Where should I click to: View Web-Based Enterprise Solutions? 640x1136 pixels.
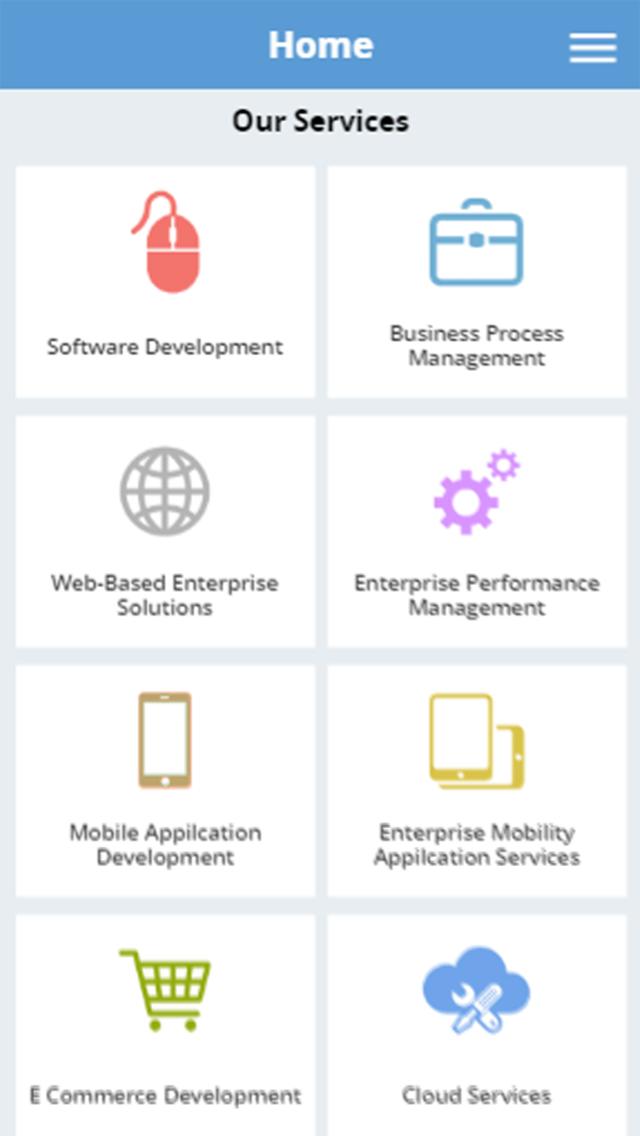(165, 531)
